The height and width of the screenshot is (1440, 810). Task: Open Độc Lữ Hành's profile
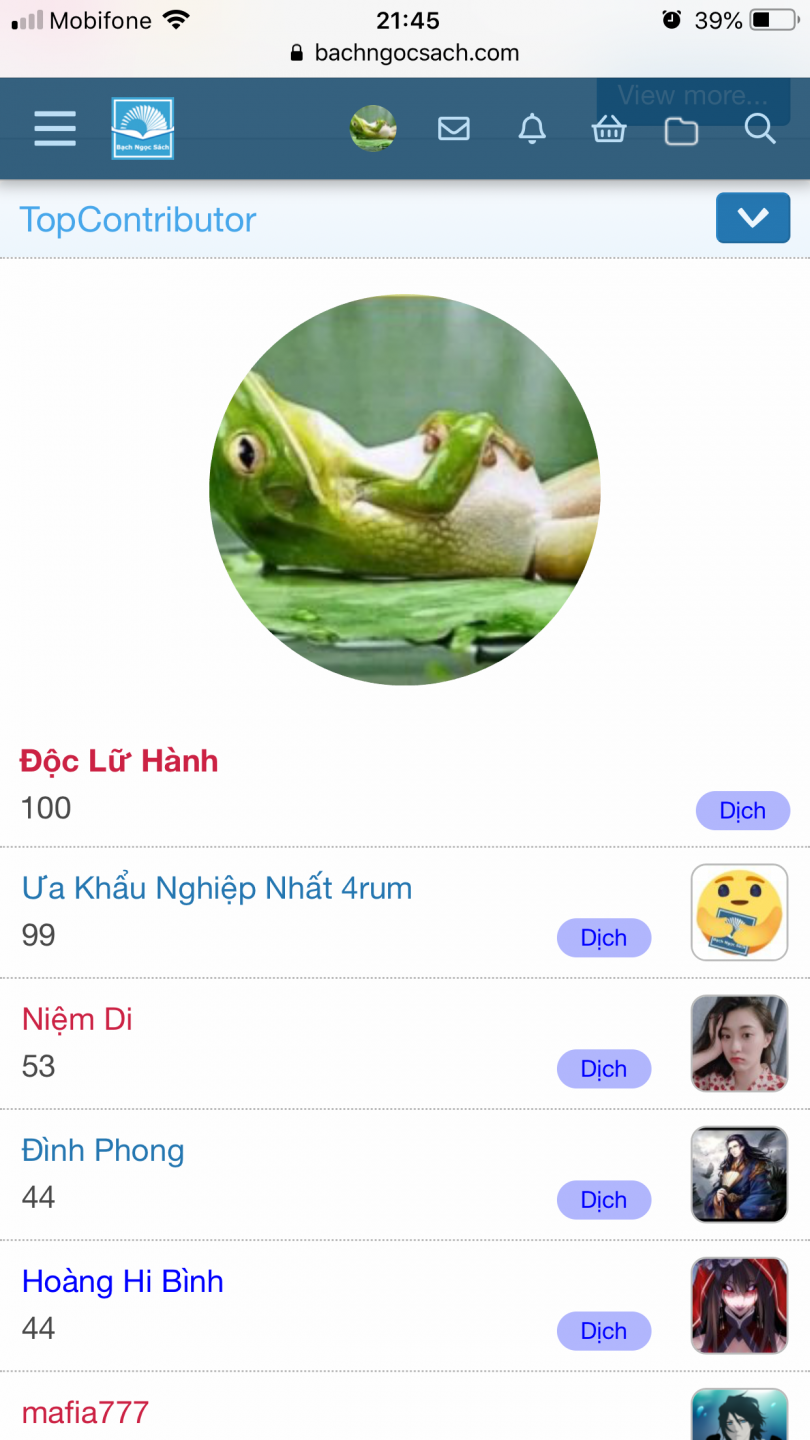[119, 761]
